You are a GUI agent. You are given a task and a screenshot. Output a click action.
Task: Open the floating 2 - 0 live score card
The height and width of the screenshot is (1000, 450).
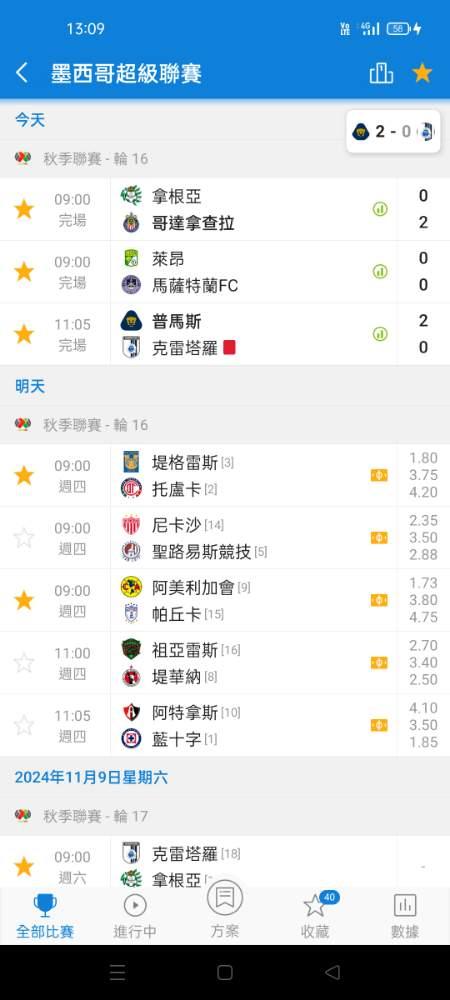[x=393, y=131]
